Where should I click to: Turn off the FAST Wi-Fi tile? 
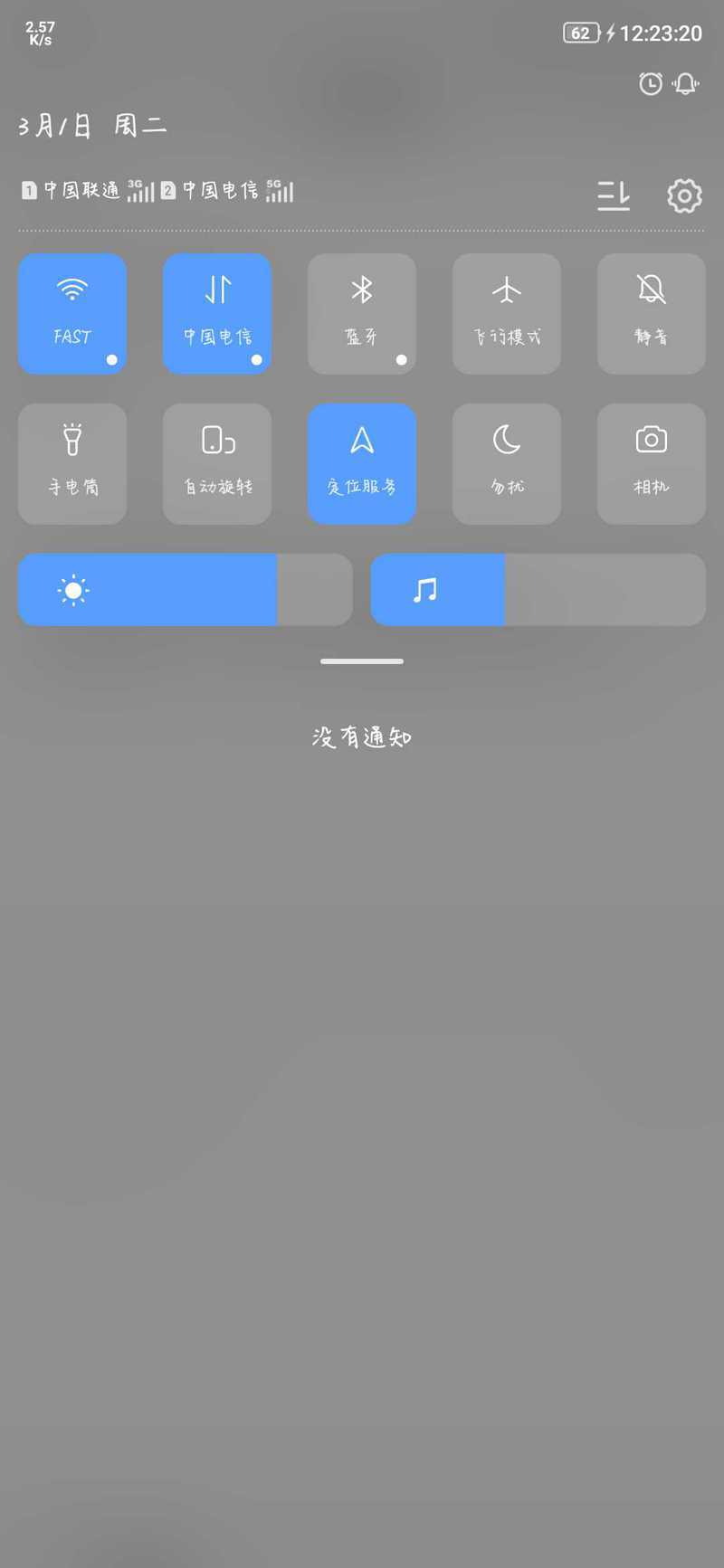tap(72, 313)
